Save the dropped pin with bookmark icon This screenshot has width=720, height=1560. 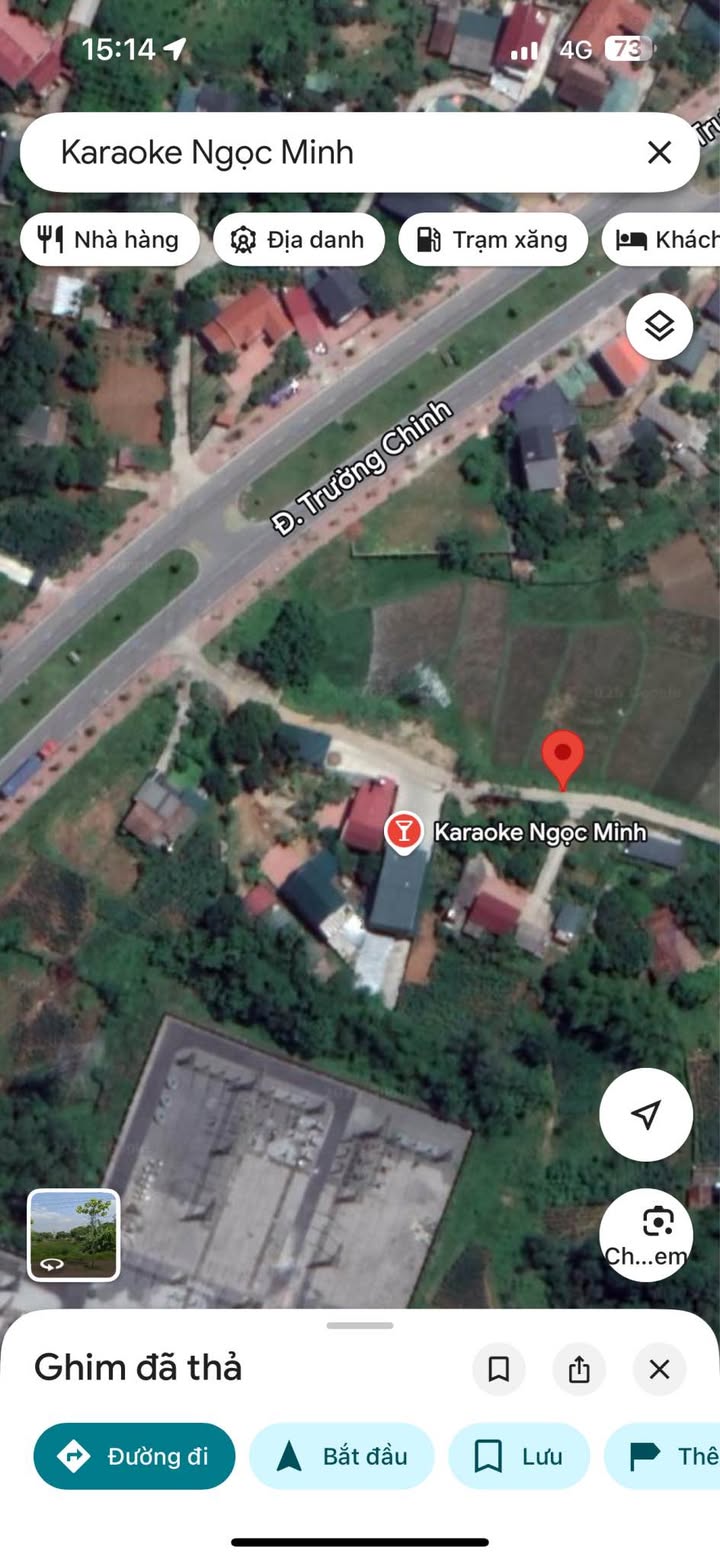[498, 1369]
